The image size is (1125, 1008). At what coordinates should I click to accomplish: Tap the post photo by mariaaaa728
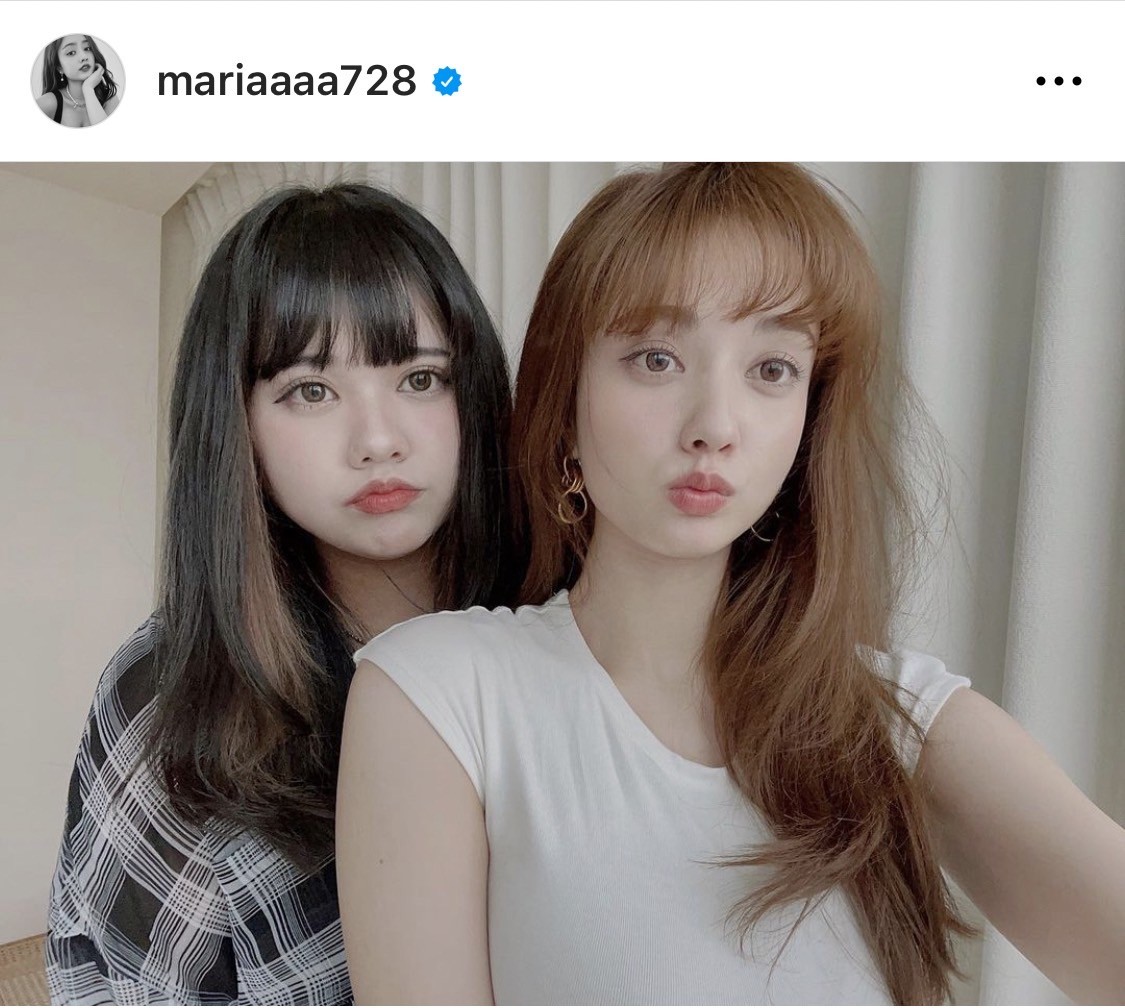click(562, 584)
